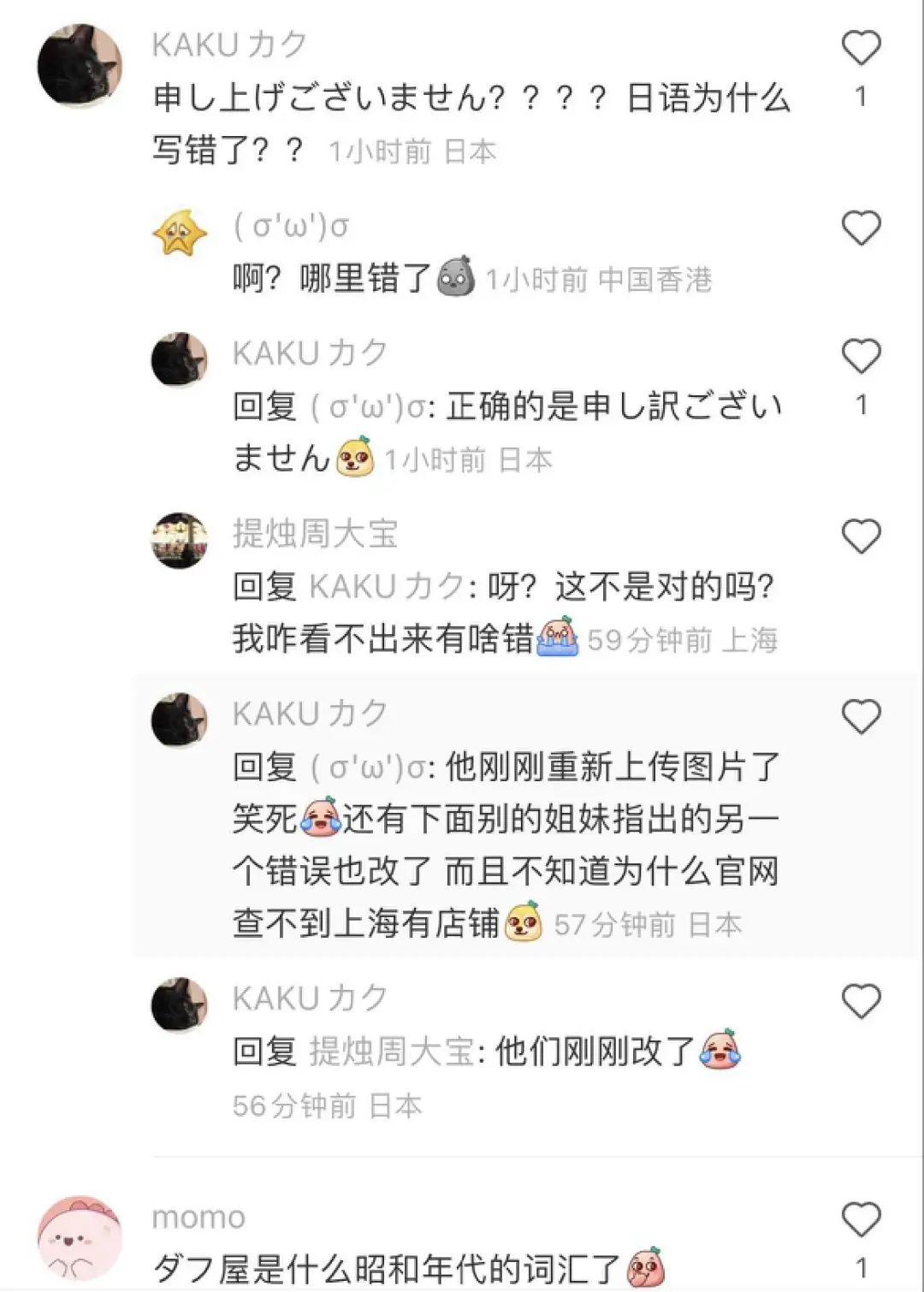Reply to momo's comment ダフ屋是什么昭和年代的词汇了

[x=385, y=1268]
